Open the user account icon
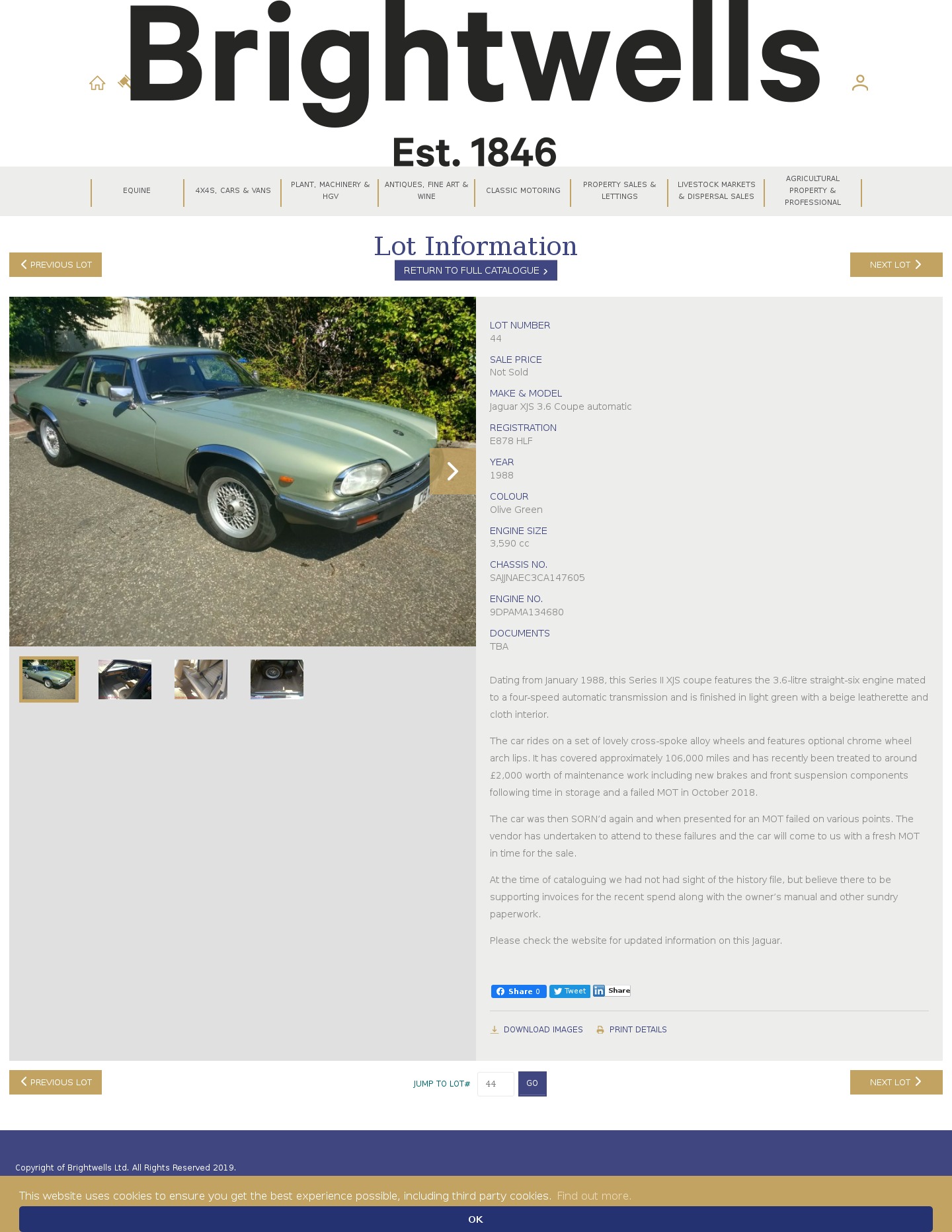 coord(859,83)
